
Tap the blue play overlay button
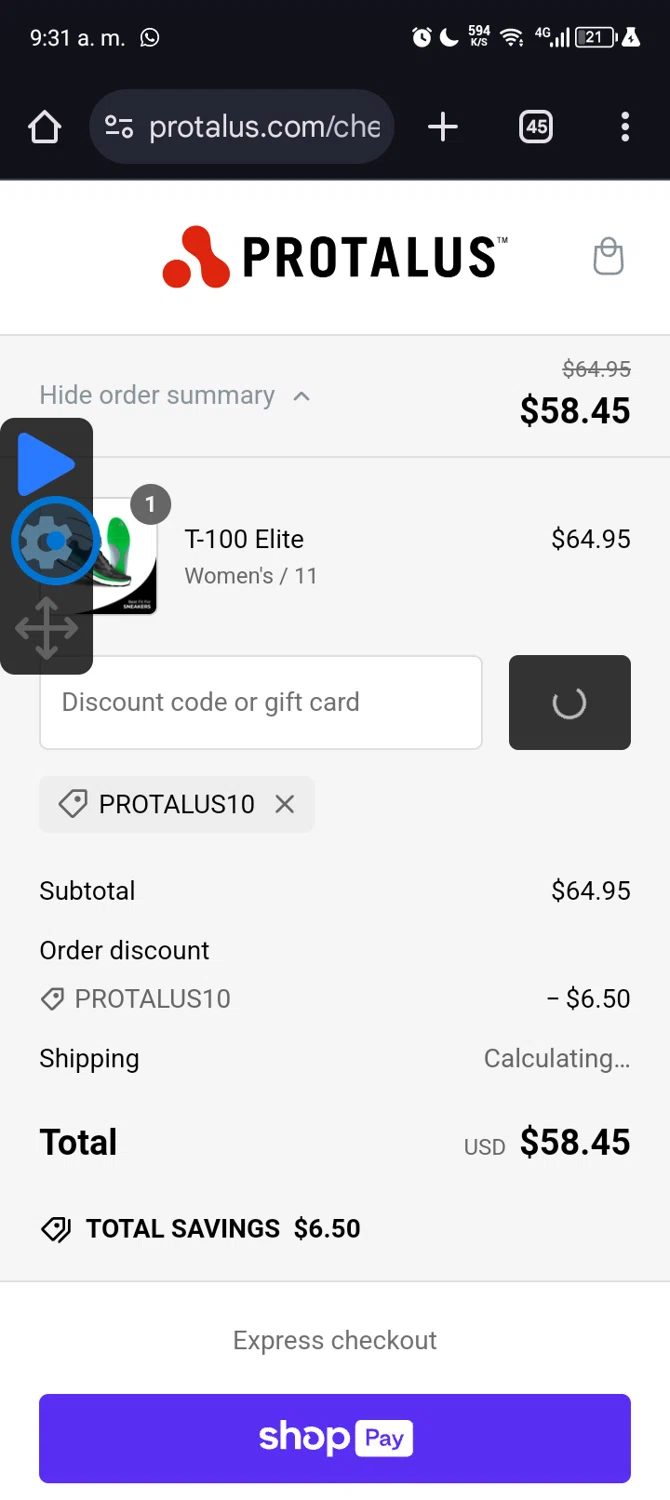[x=46, y=464]
